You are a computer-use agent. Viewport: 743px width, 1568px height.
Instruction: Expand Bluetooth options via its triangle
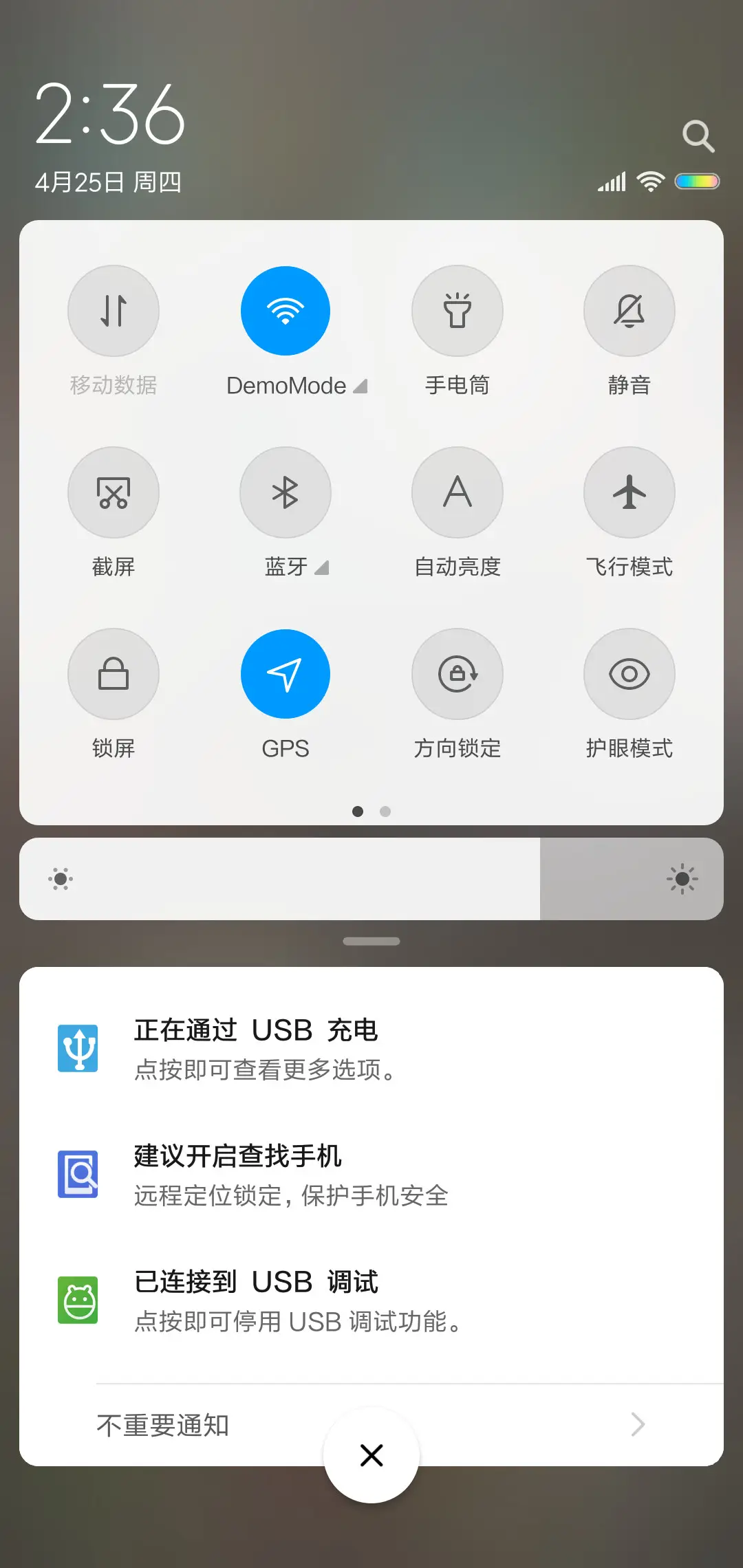click(x=322, y=569)
